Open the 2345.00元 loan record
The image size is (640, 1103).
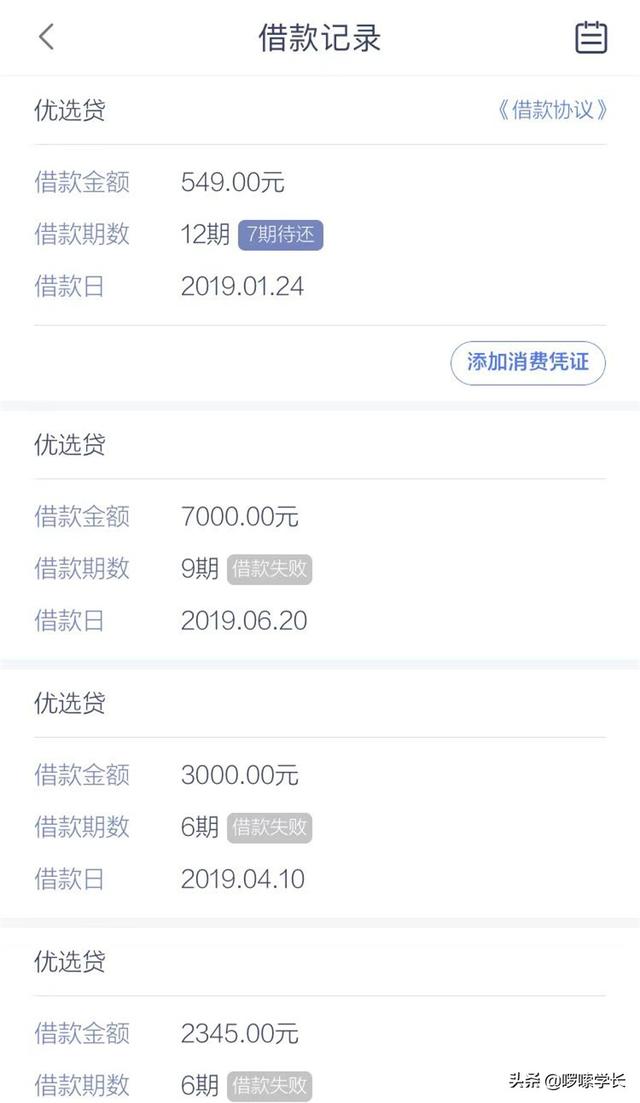(x=320, y=1015)
